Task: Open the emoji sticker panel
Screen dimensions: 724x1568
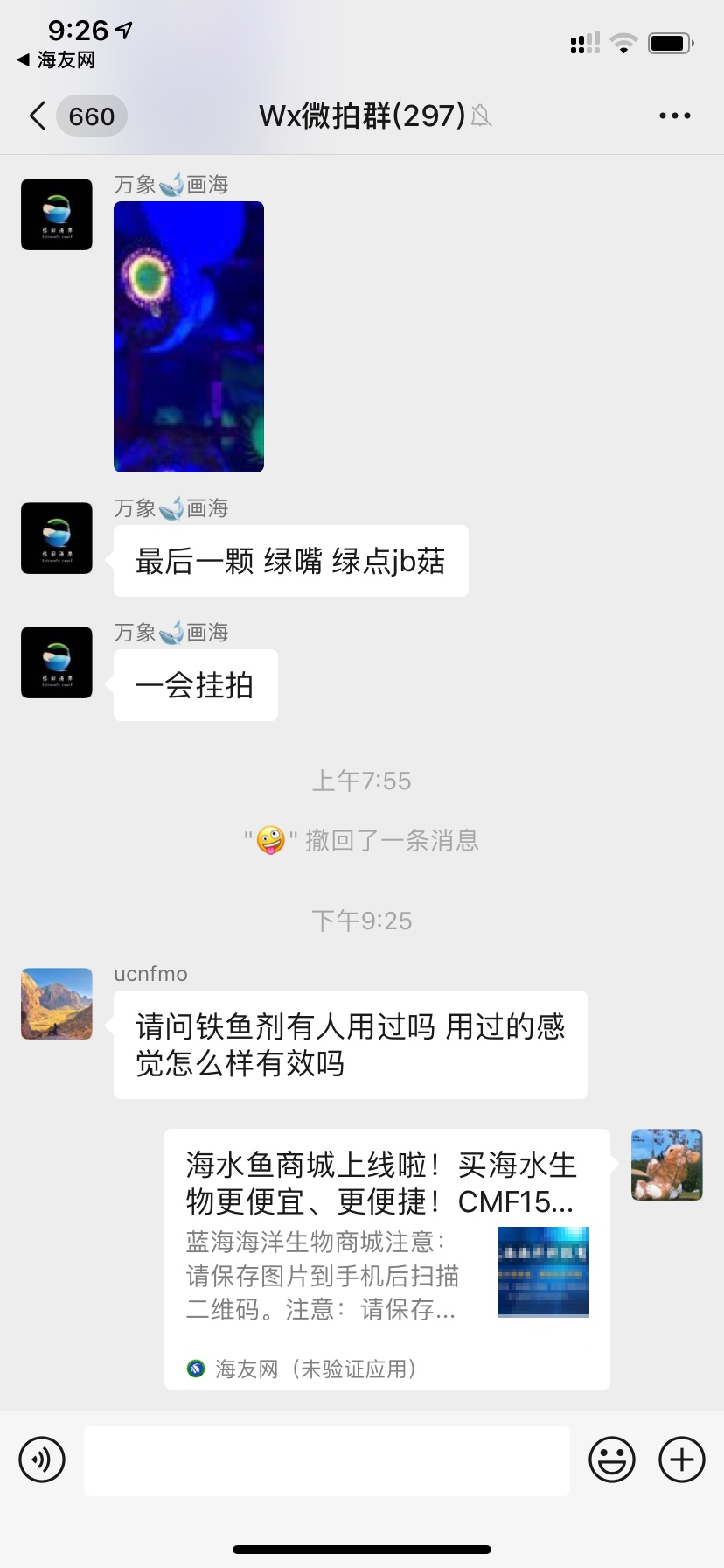Action: coord(611,1459)
